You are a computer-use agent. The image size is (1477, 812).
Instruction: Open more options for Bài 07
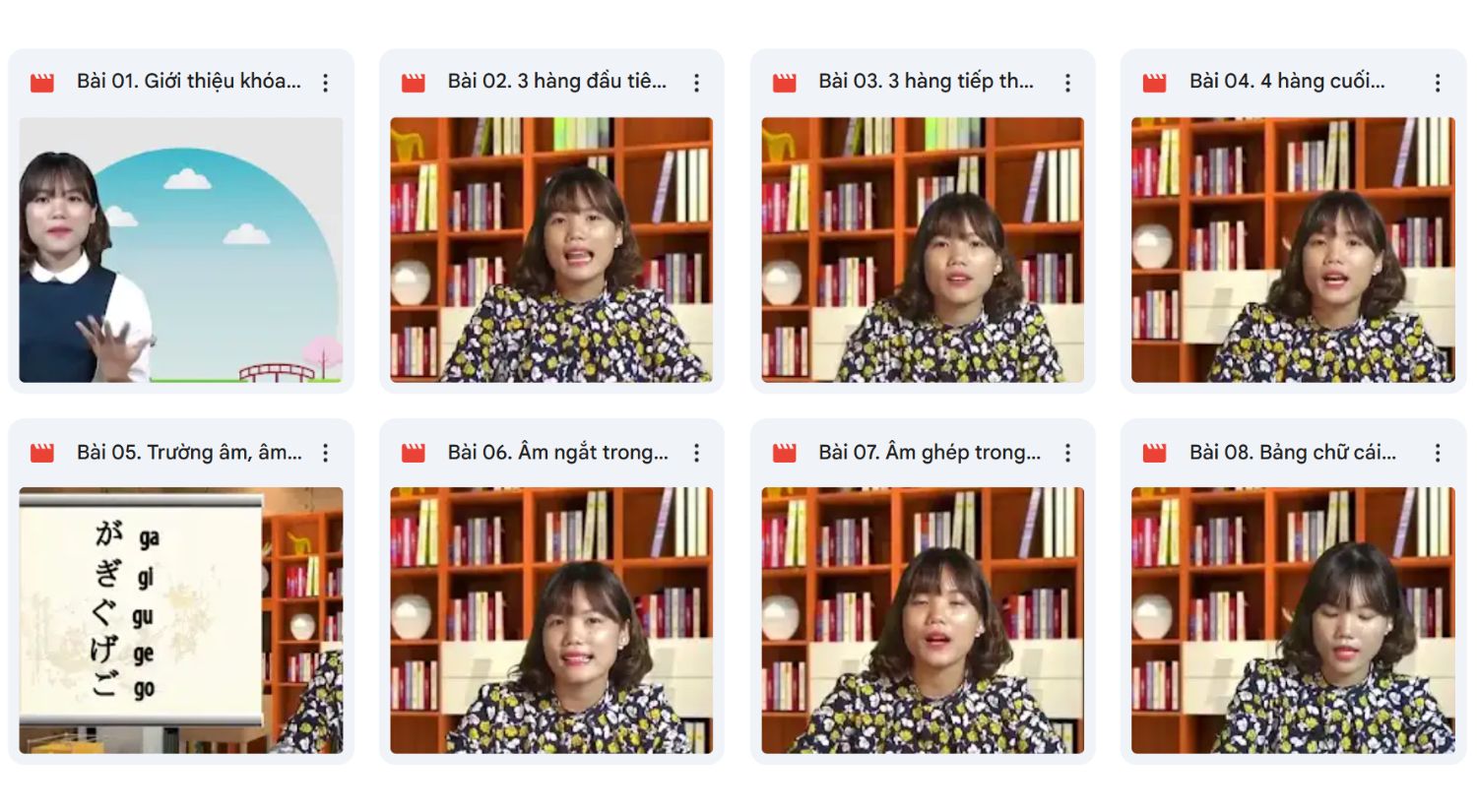pyautogui.click(x=1067, y=453)
